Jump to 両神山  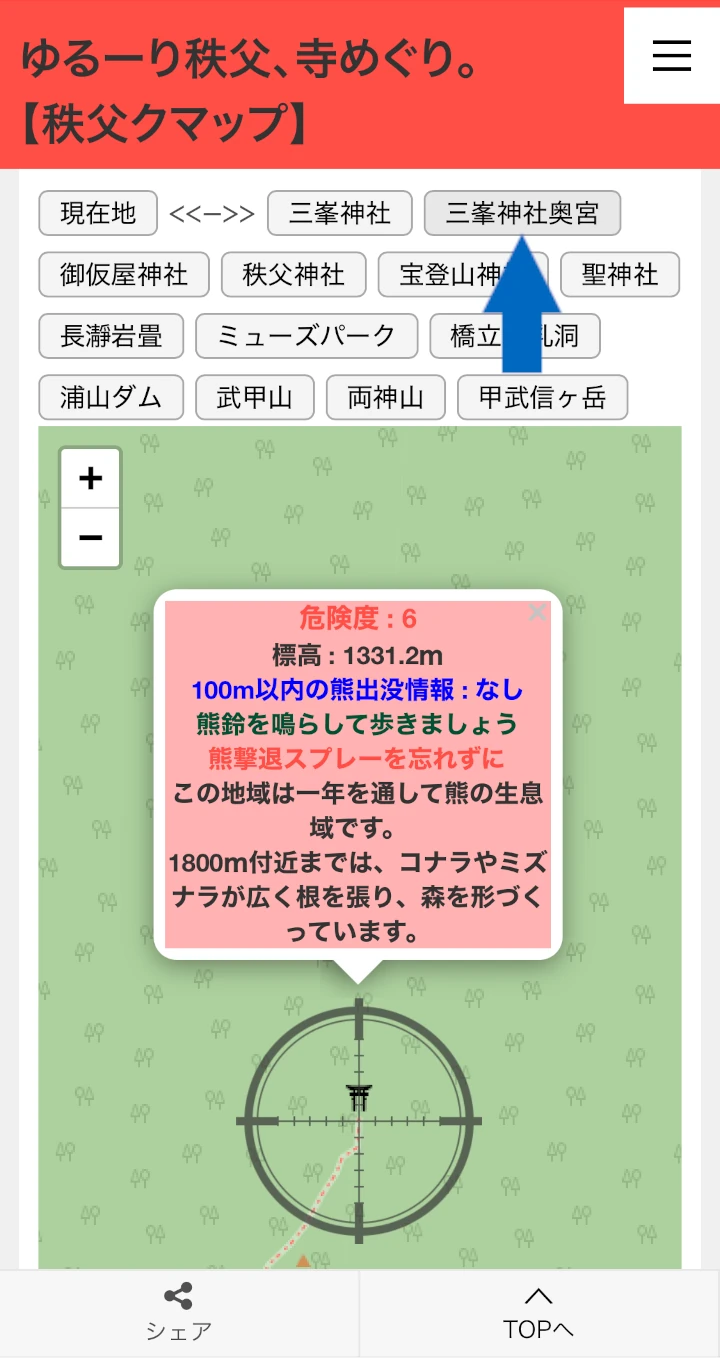[x=386, y=397]
